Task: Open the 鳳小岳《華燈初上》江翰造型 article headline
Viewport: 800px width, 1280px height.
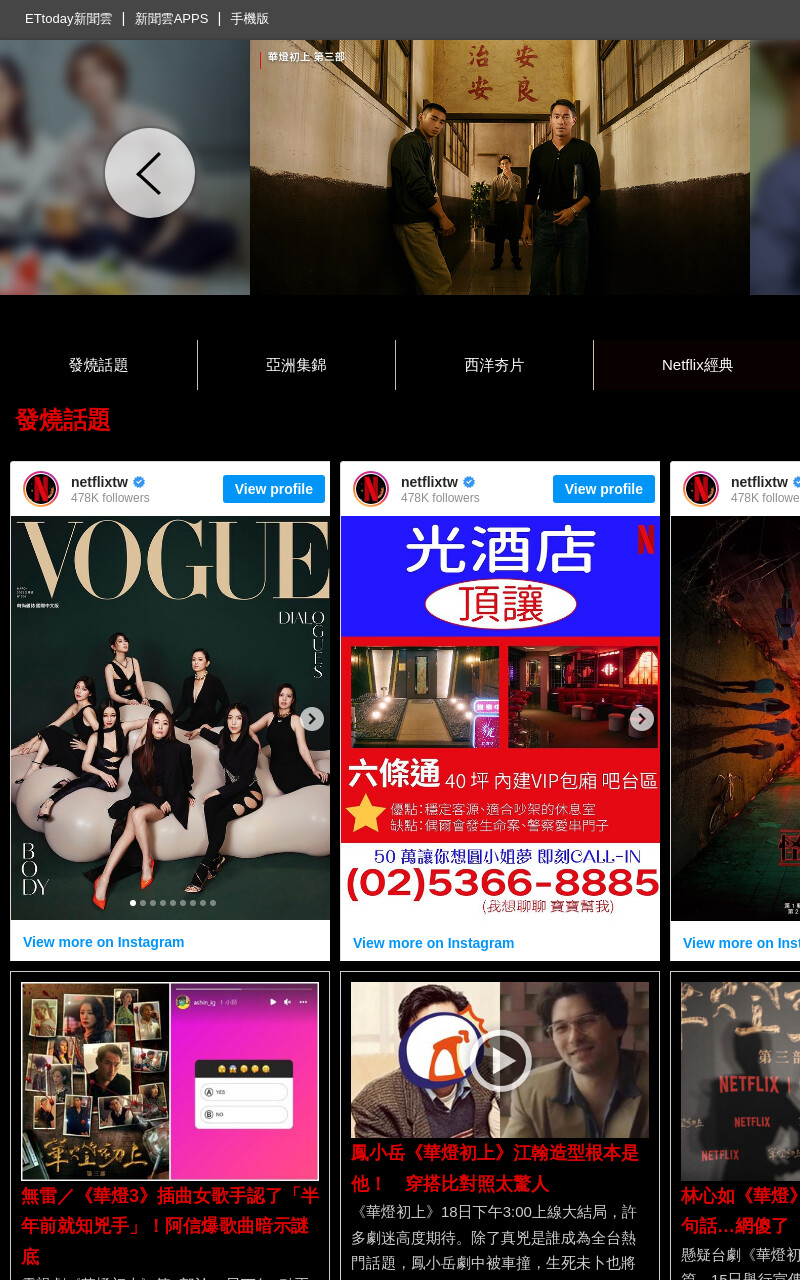Action: [x=495, y=1168]
